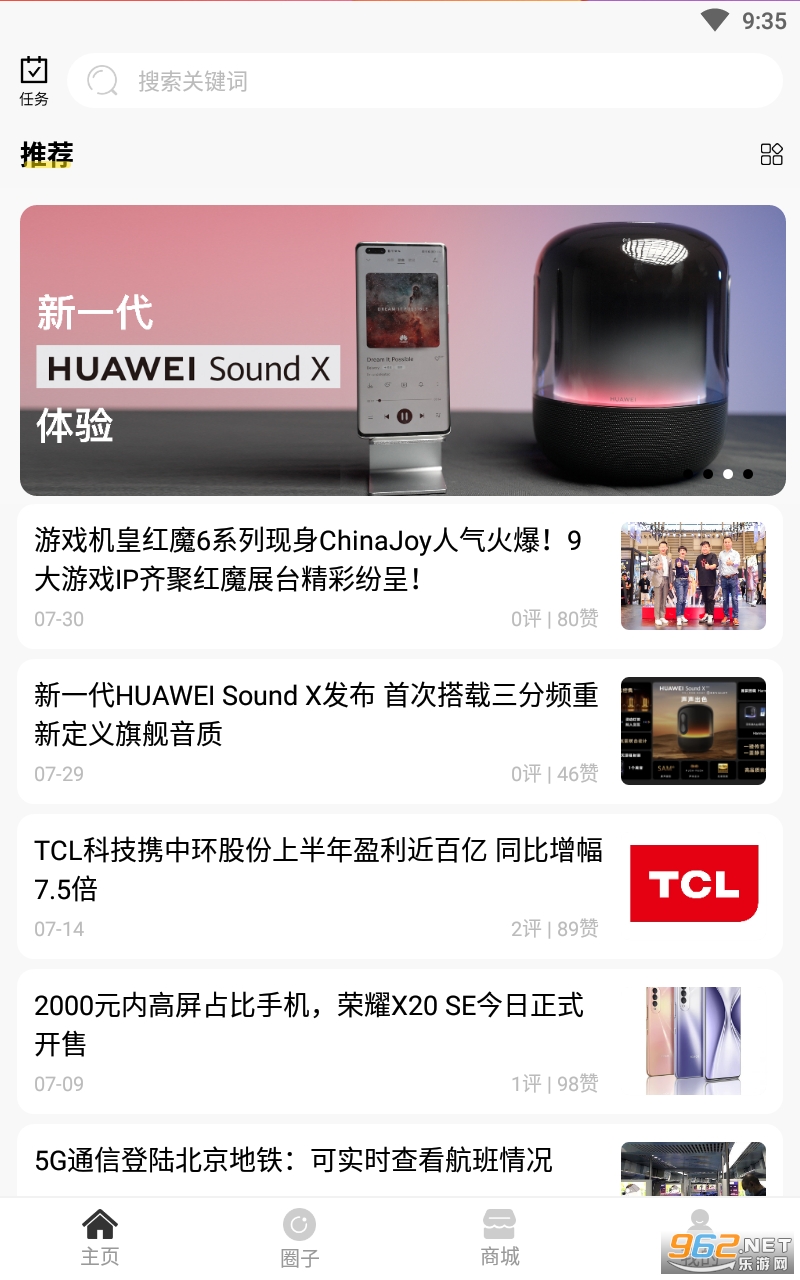Open the category grid icon beside 推荐
The height and width of the screenshot is (1280, 800).
[x=771, y=154]
